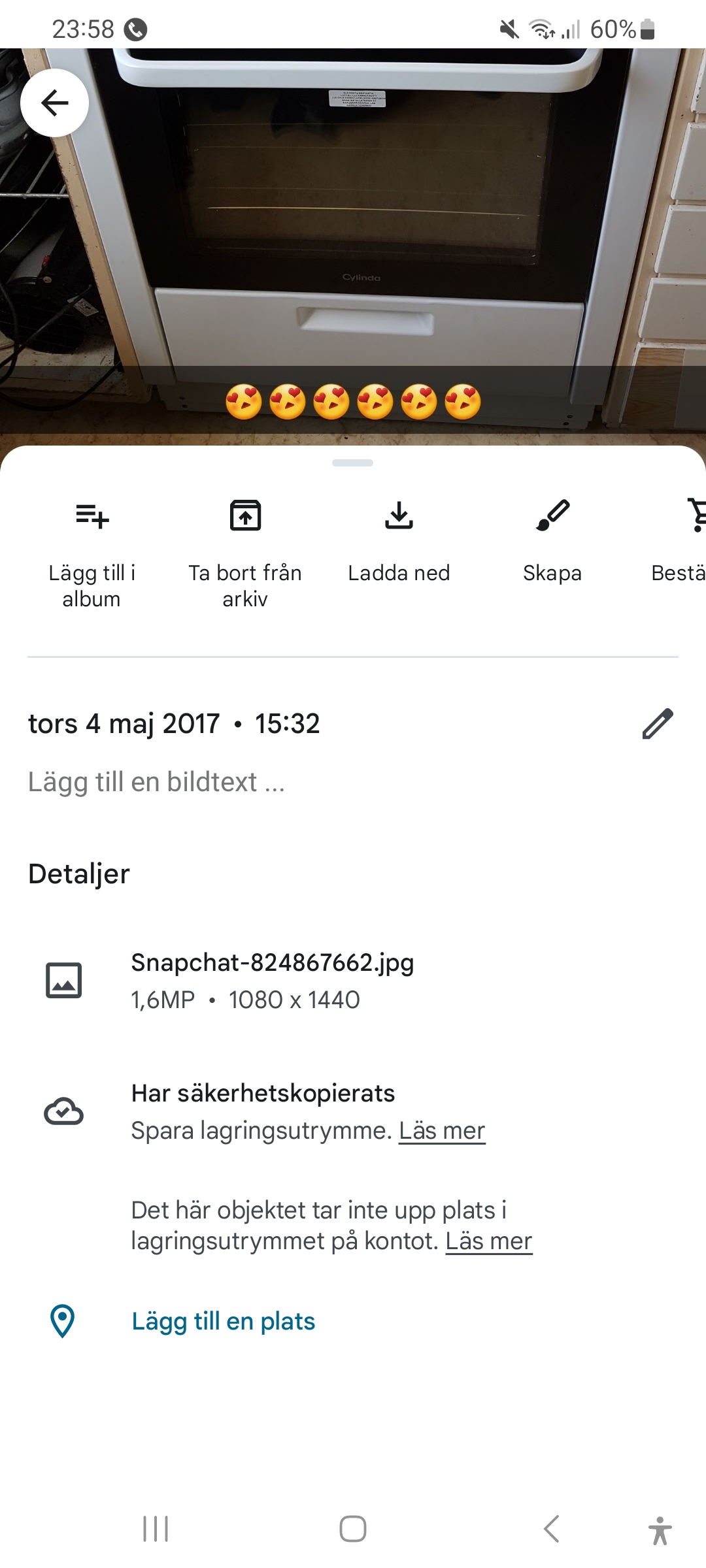Add a caption in Lägg till en bildtext
The image size is (706, 1568).
(157, 782)
